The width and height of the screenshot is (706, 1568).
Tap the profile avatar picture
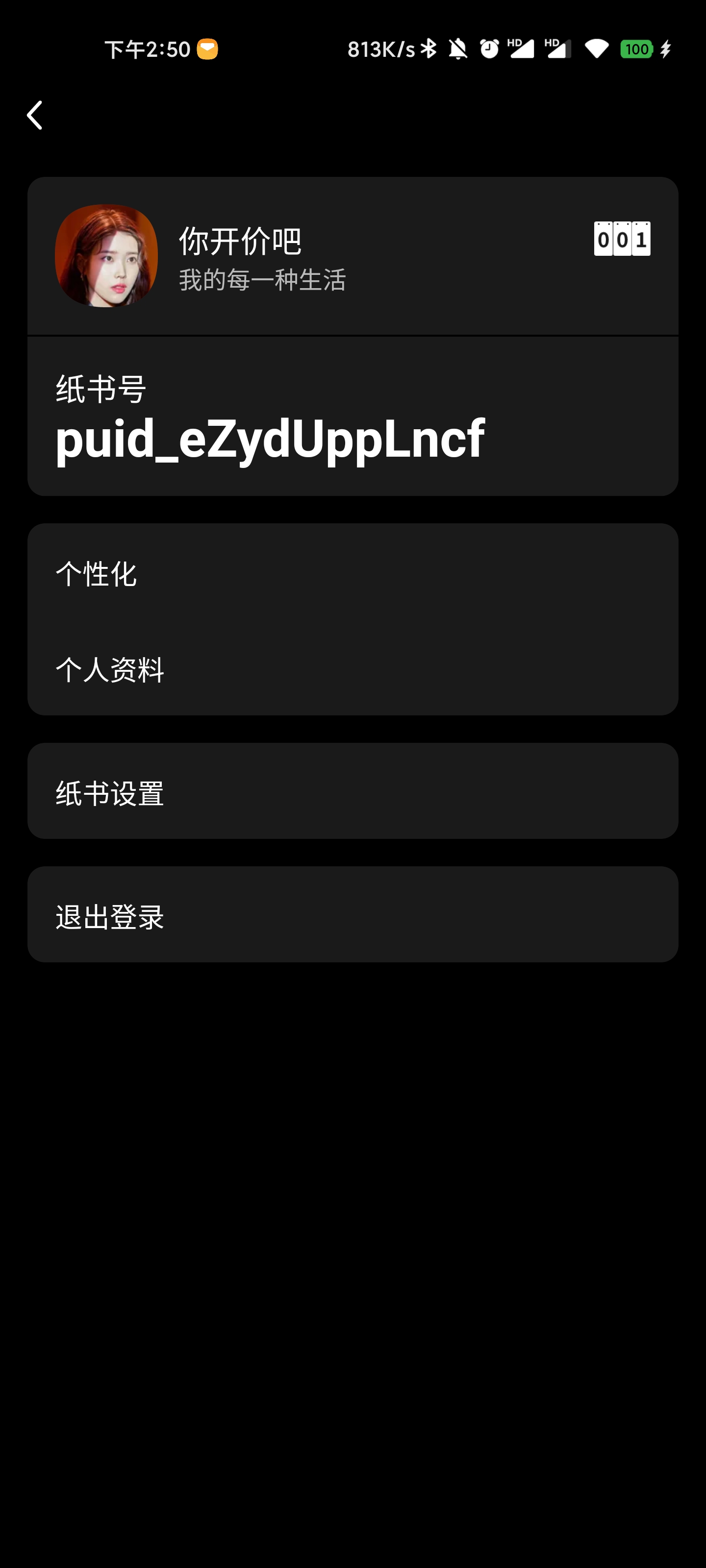106,256
